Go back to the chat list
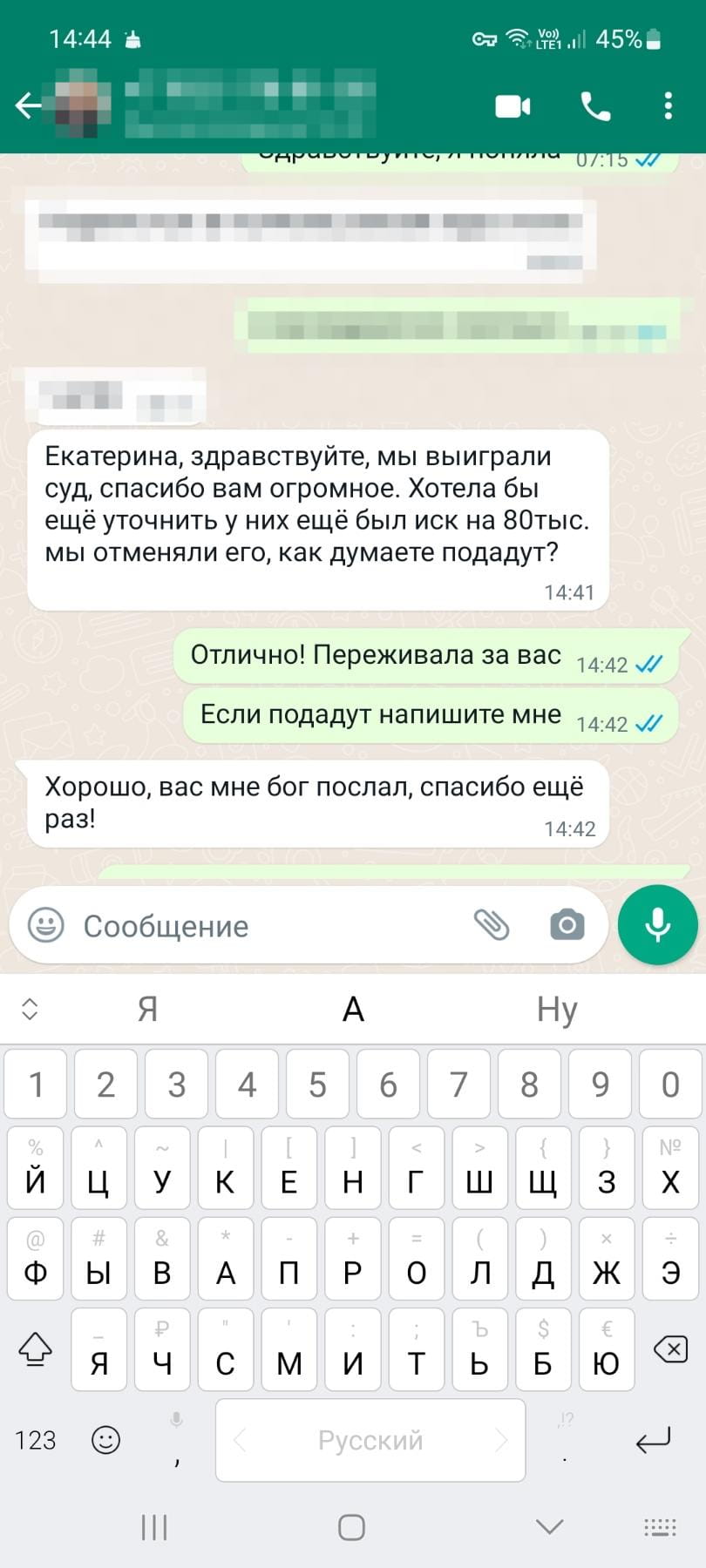 (28, 106)
